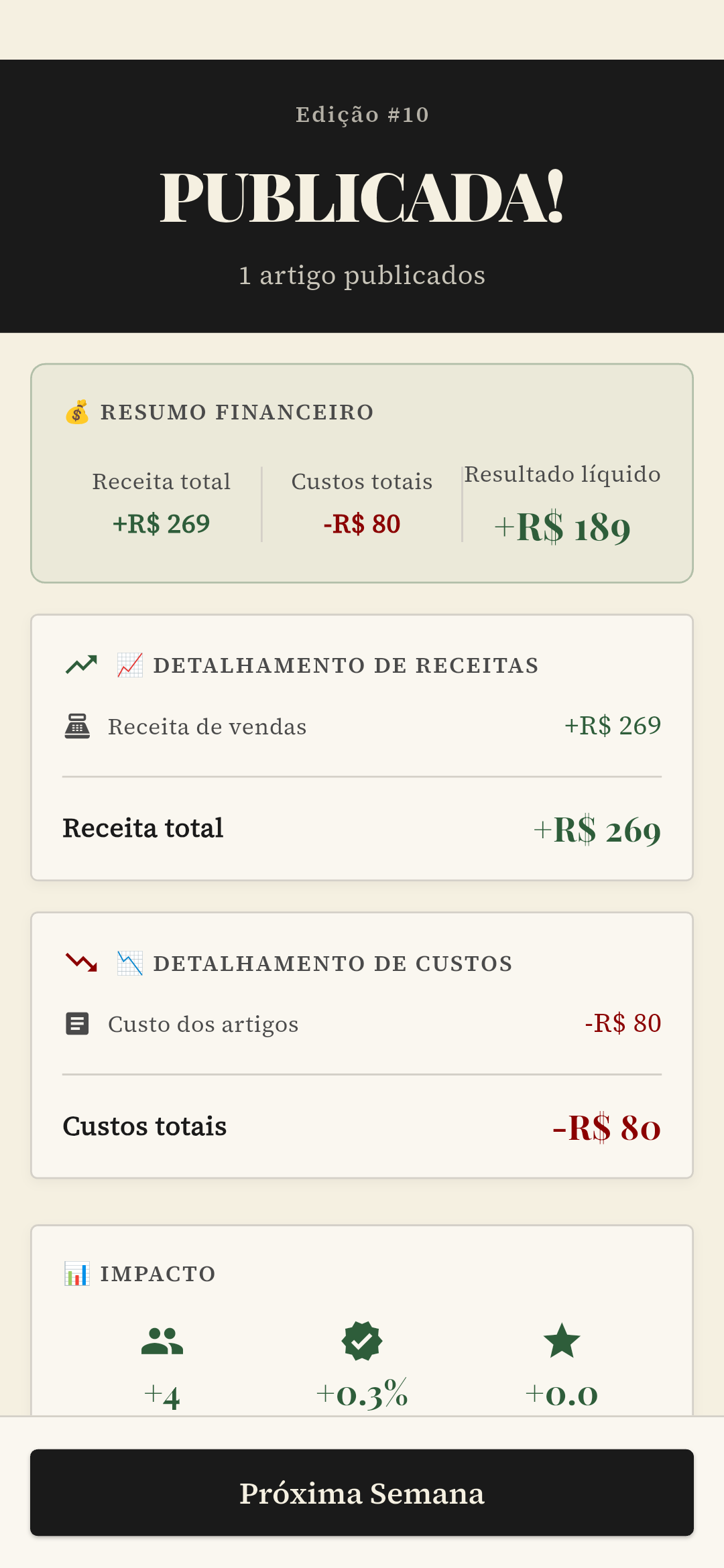724x1568 pixels.
Task: Click the document icon beside Custo dos artigos
Action: [77, 1023]
